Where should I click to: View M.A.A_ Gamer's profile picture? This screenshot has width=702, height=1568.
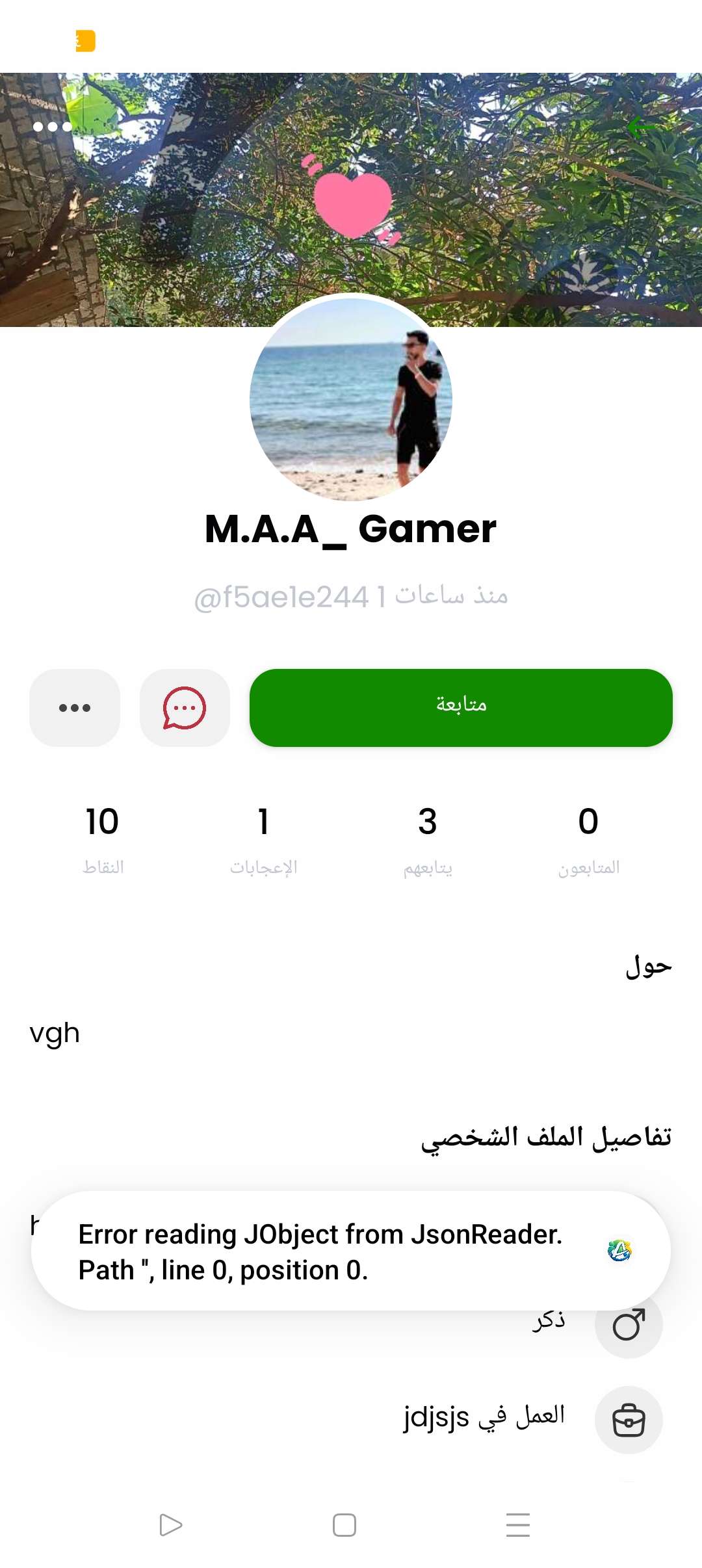click(351, 398)
